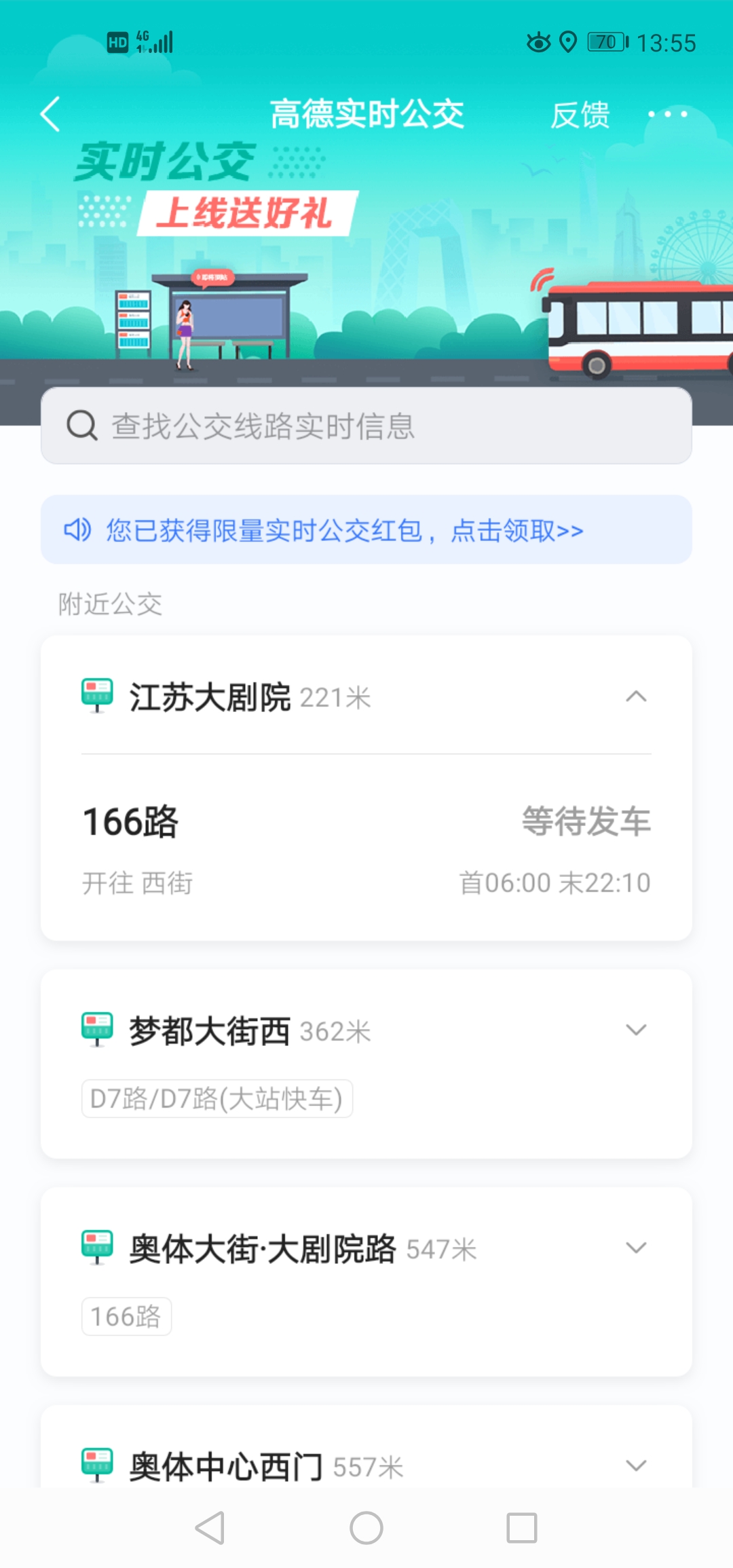The width and height of the screenshot is (733, 1568).
Task: Select the D7路/D7路(大站快车) route chip
Action: [x=217, y=1098]
